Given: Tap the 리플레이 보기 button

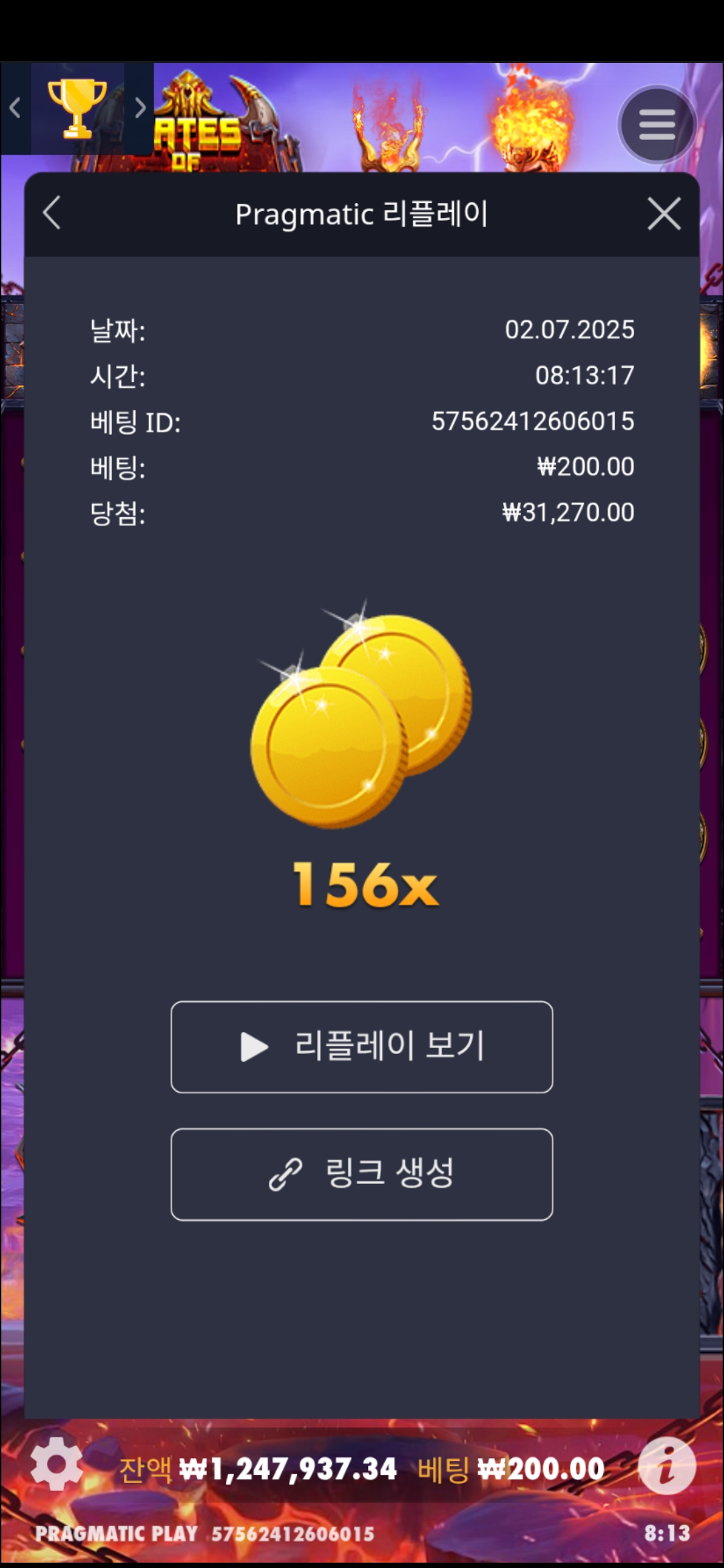Looking at the screenshot, I should point(362,1047).
